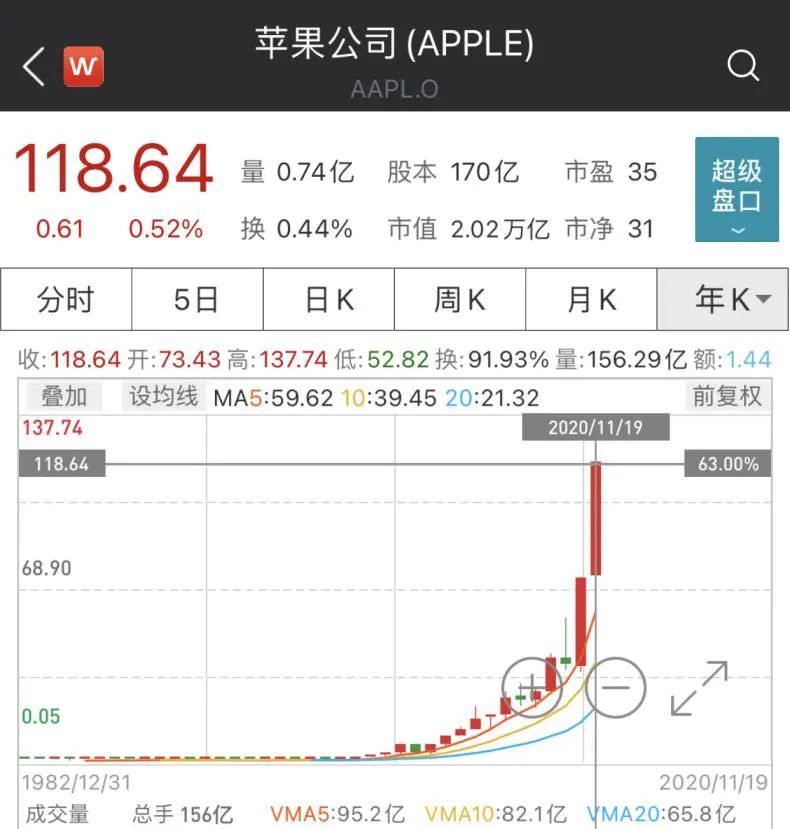
Task: View the 月K monthly chart
Action: (591, 299)
